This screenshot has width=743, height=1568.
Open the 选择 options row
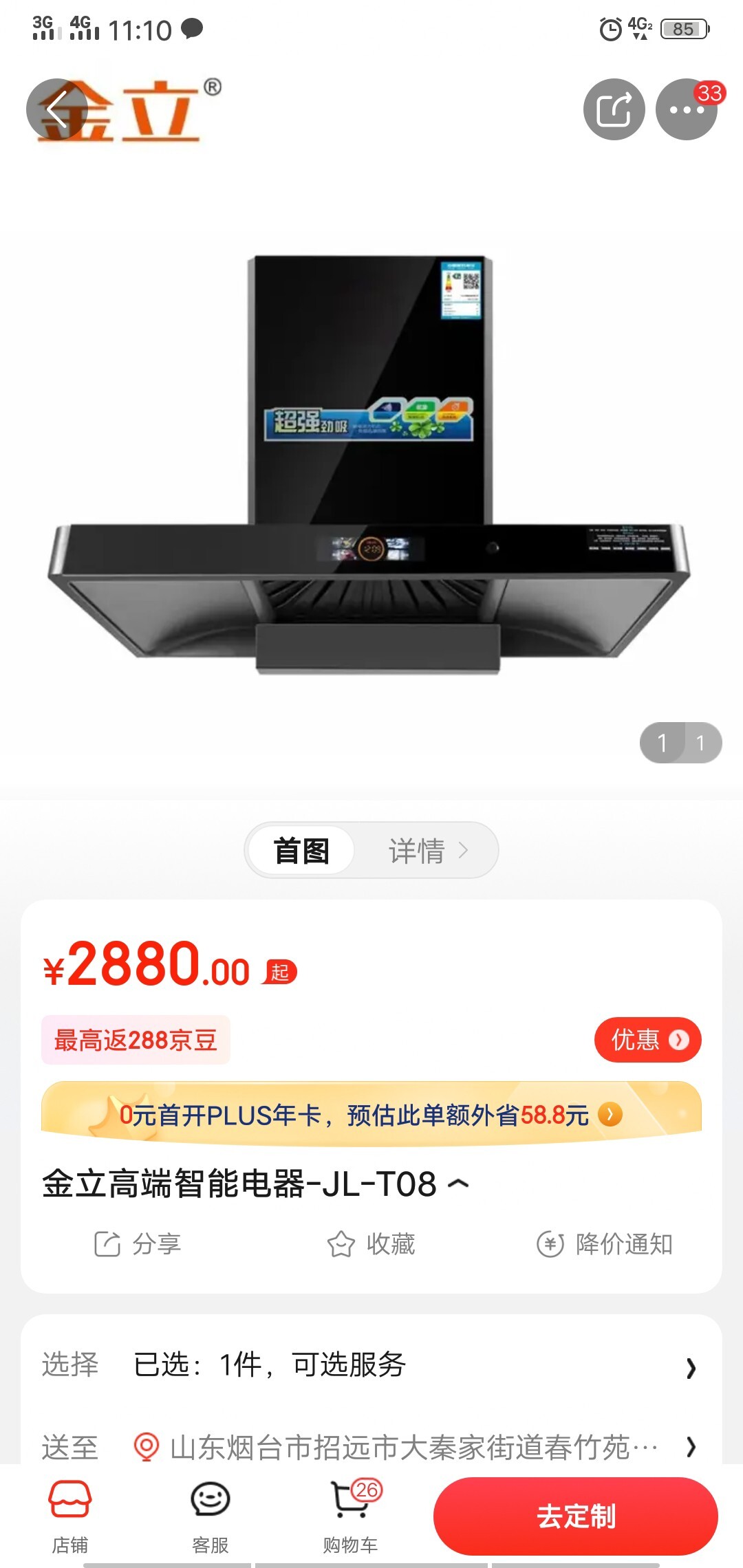click(x=371, y=1366)
